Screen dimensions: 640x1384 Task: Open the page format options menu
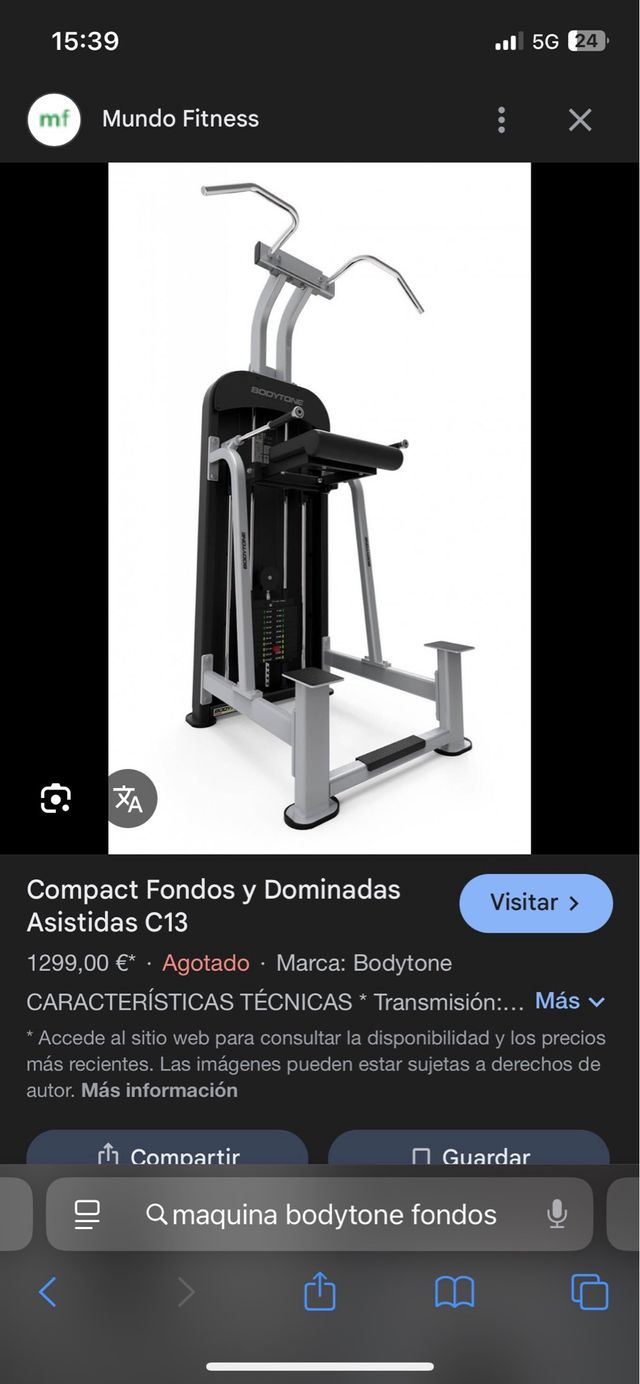pyautogui.click(x=88, y=1215)
